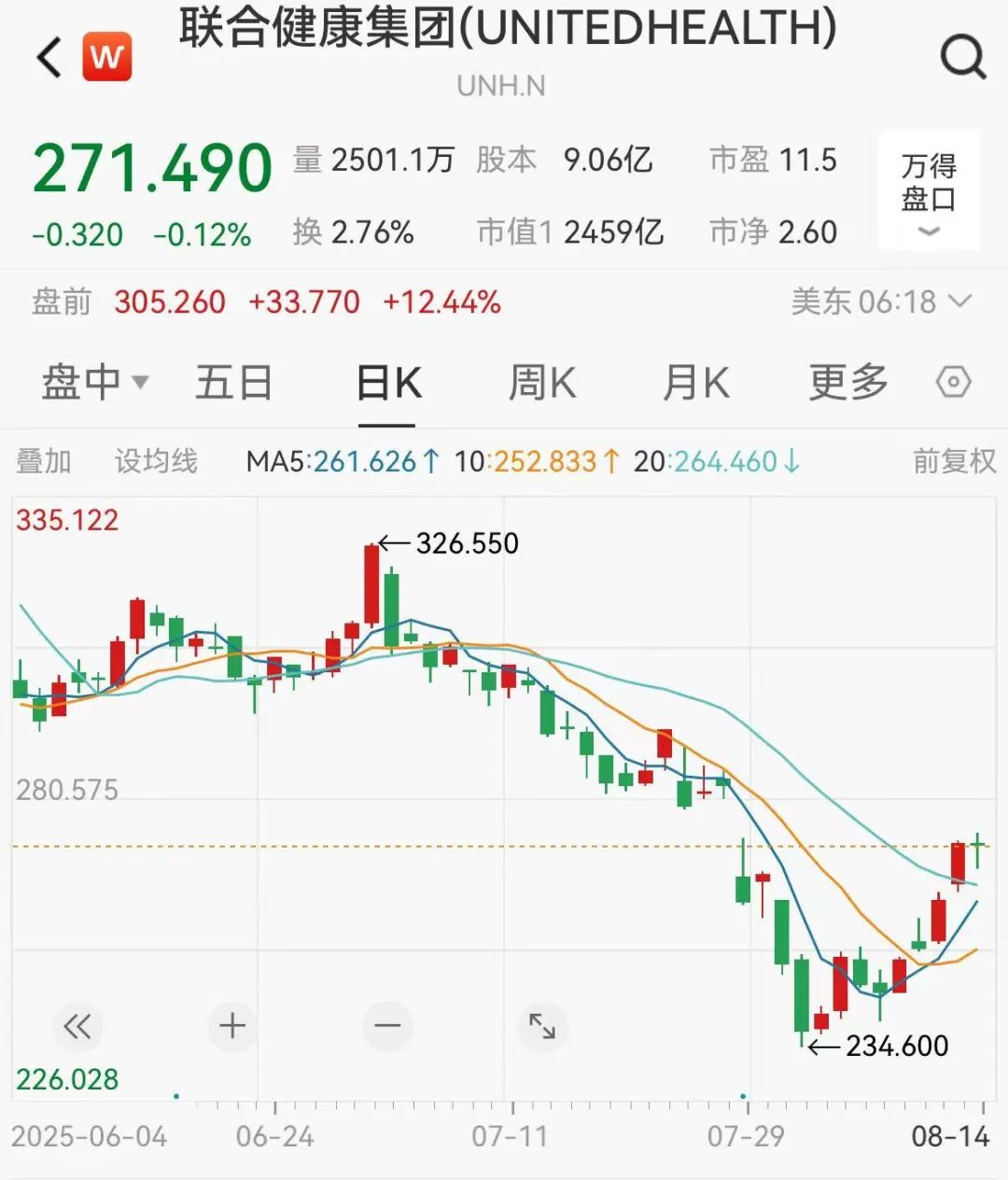Open stock search magnifier
This screenshot has width=1008, height=1180.
962,57
